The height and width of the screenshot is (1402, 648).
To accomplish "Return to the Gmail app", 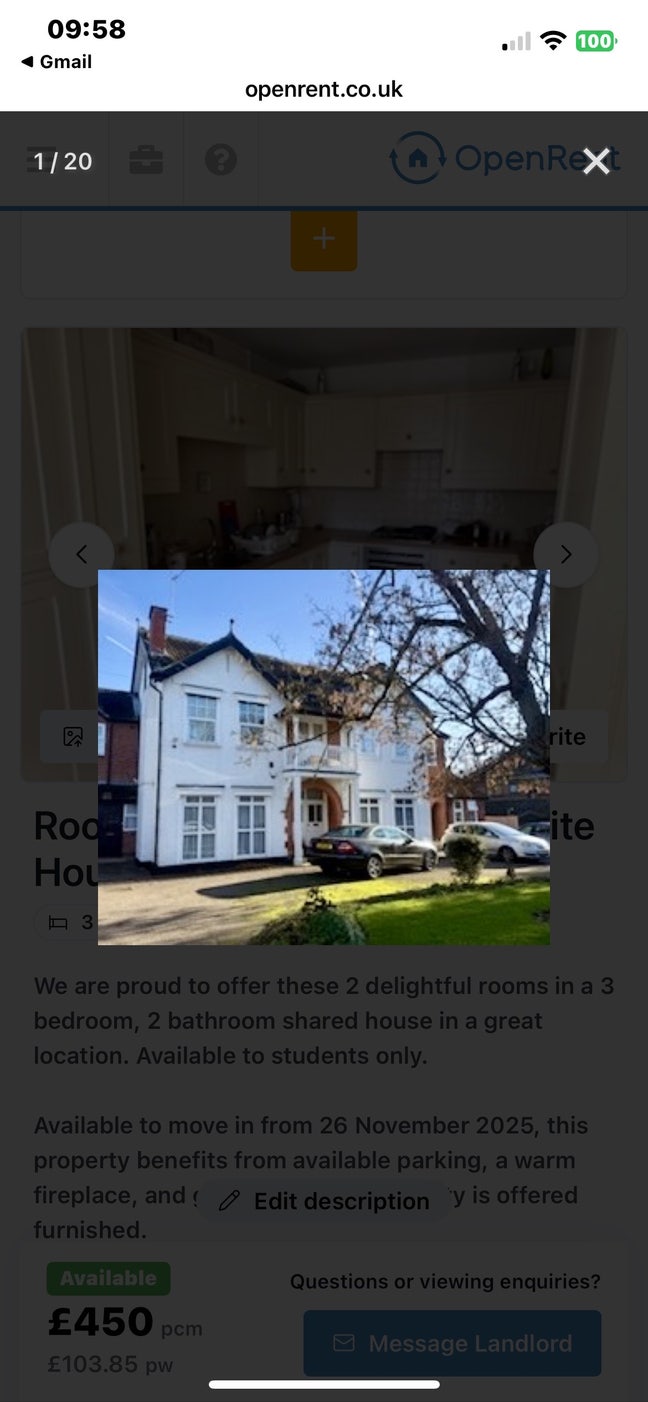I will 56,62.
